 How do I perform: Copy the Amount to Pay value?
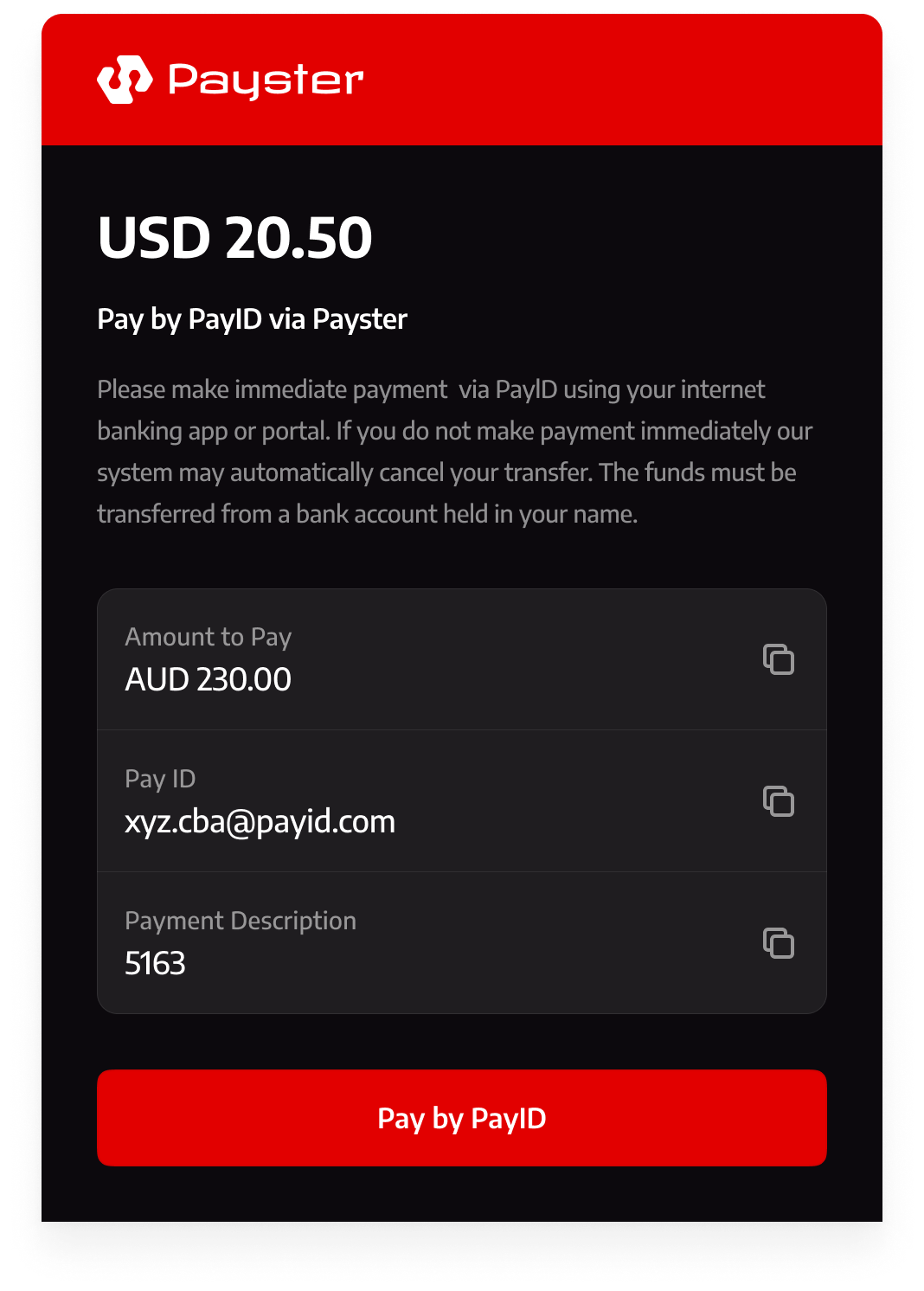point(778,659)
